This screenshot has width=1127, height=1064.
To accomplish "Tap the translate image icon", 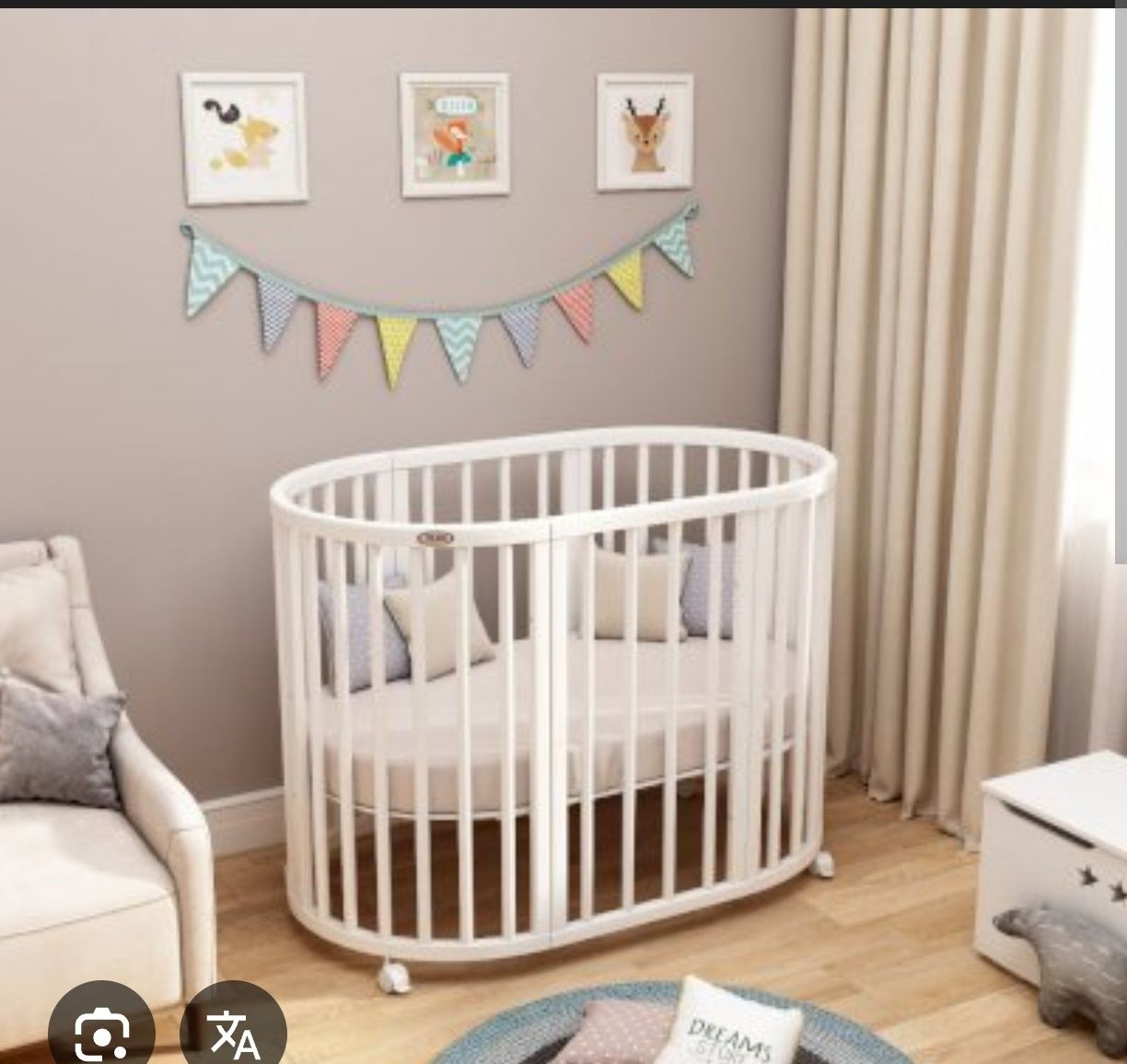I will [234, 1033].
